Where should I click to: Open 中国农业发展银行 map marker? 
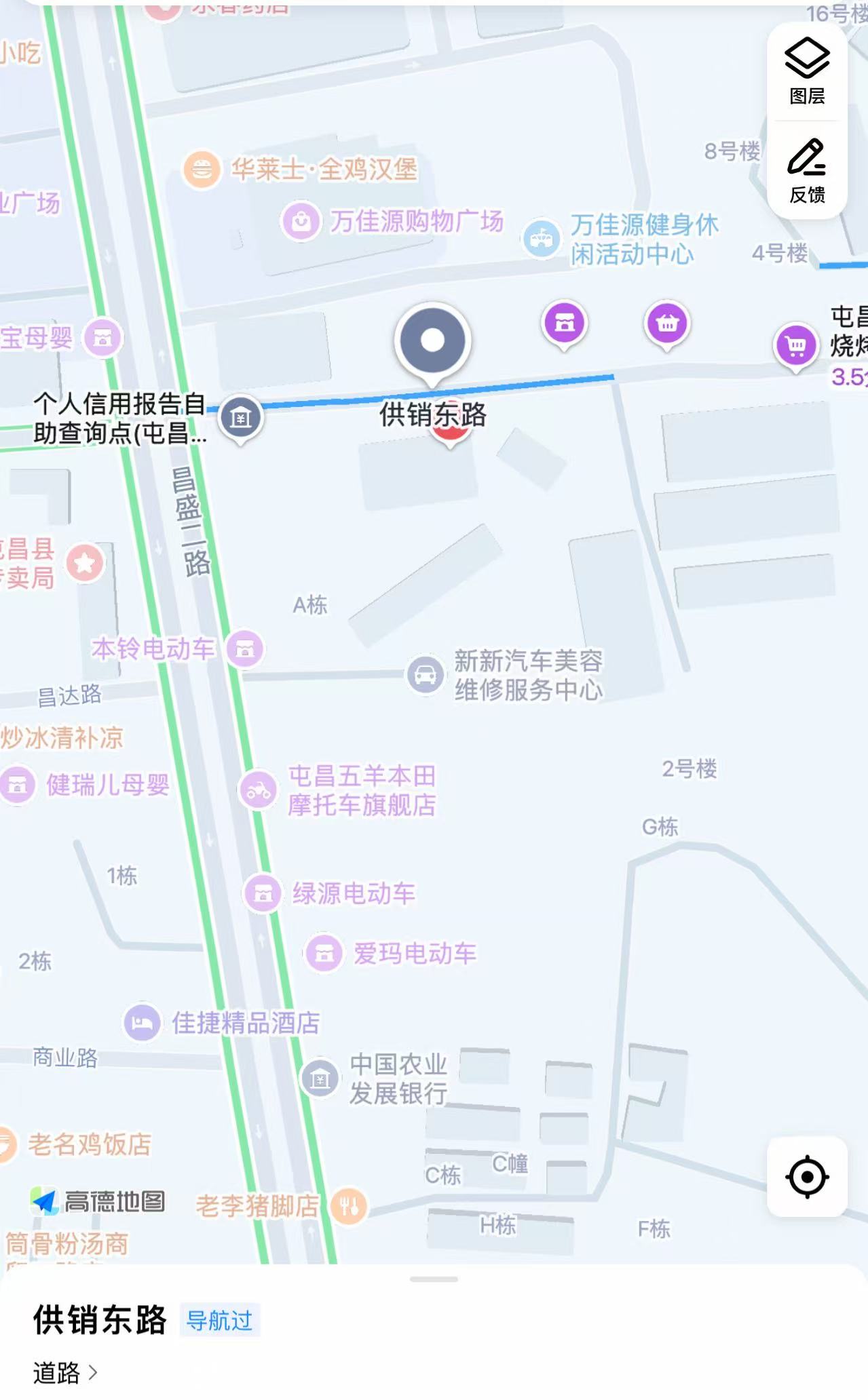click(x=320, y=1078)
